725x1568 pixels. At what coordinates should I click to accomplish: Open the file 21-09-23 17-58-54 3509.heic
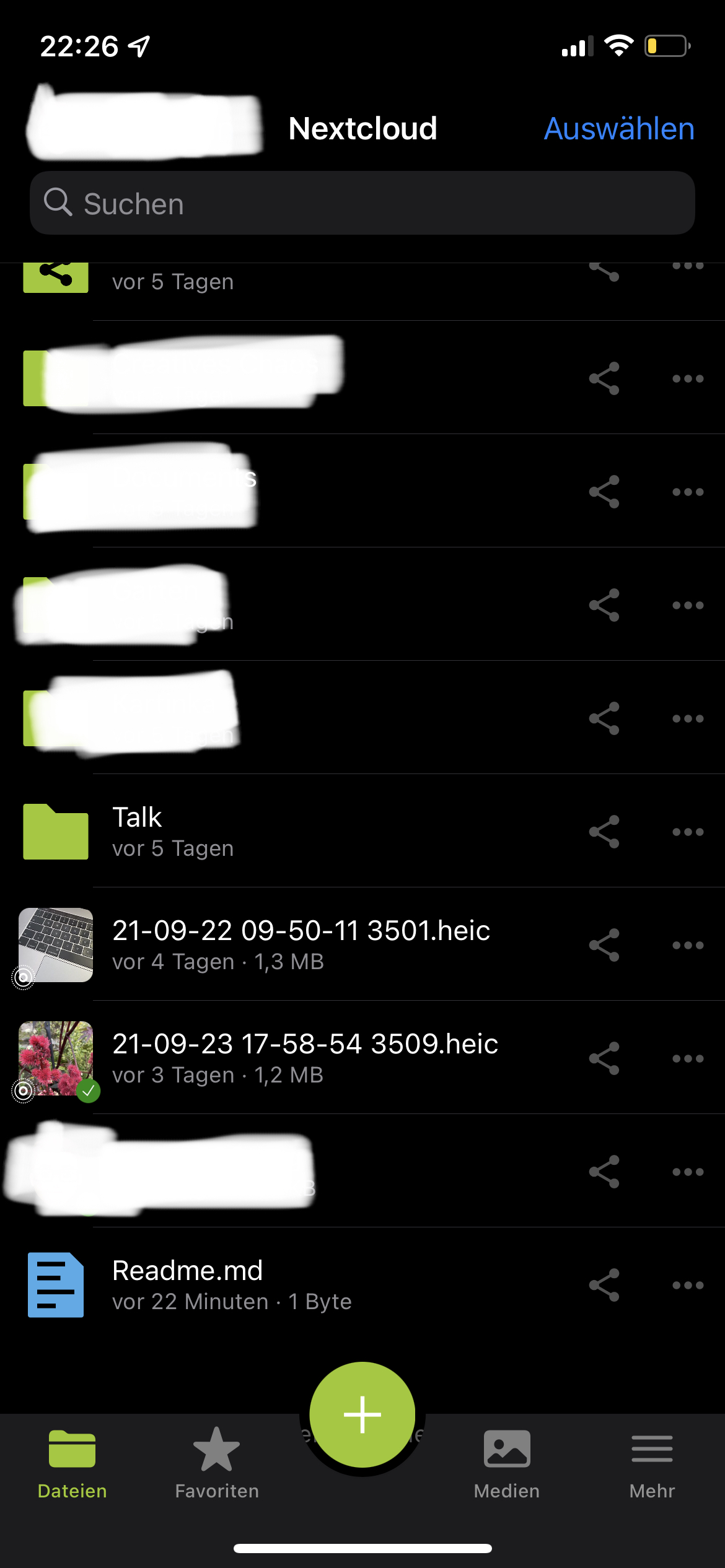click(x=304, y=1058)
